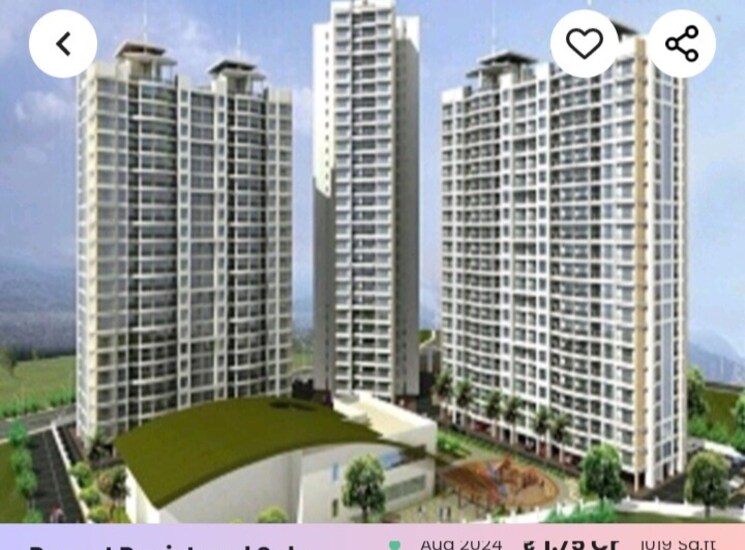Share this property listing

point(681,44)
